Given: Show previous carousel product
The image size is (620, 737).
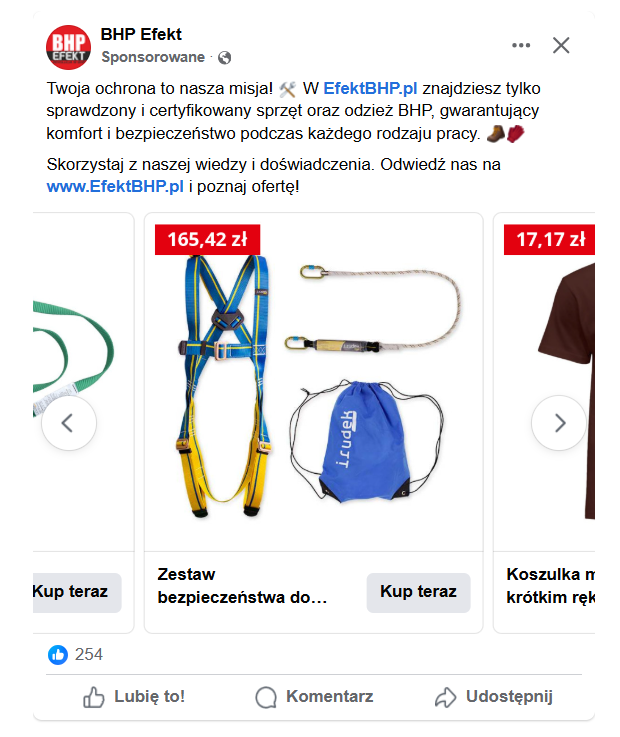Looking at the screenshot, I should tap(68, 423).
